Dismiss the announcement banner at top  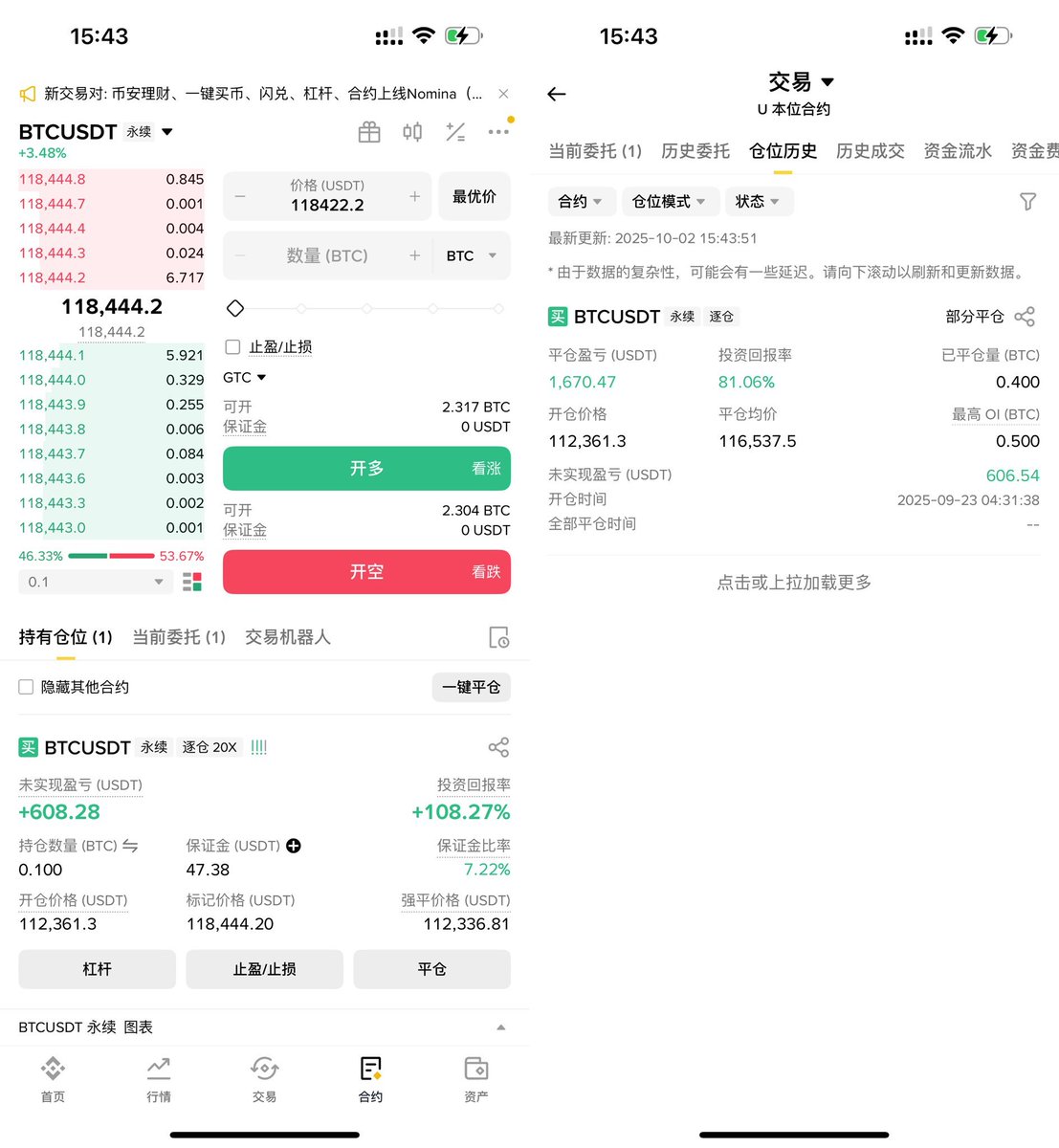[x=503, y=94]
